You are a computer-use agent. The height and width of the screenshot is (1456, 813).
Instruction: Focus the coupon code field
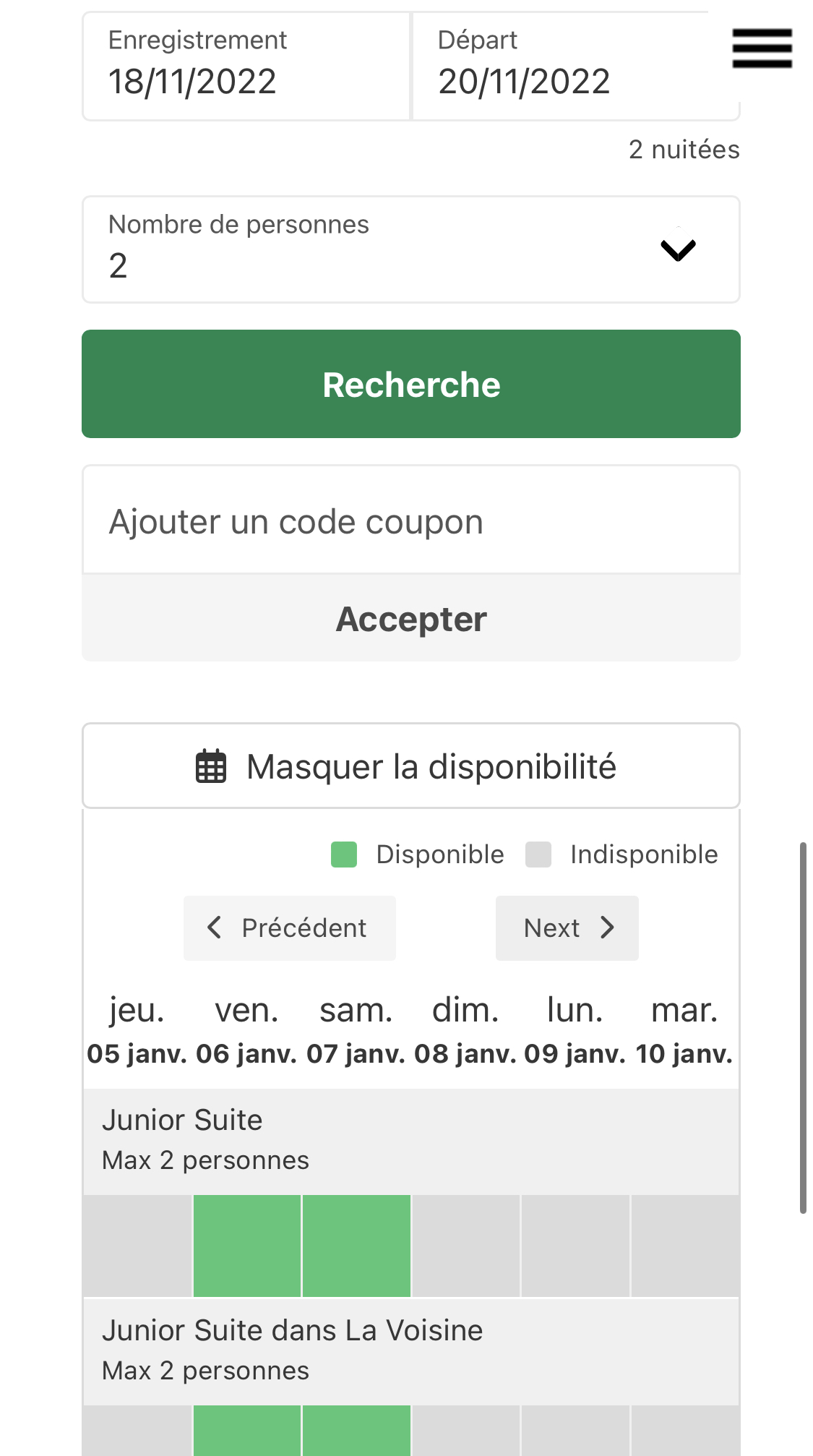[x=411, y=521]
